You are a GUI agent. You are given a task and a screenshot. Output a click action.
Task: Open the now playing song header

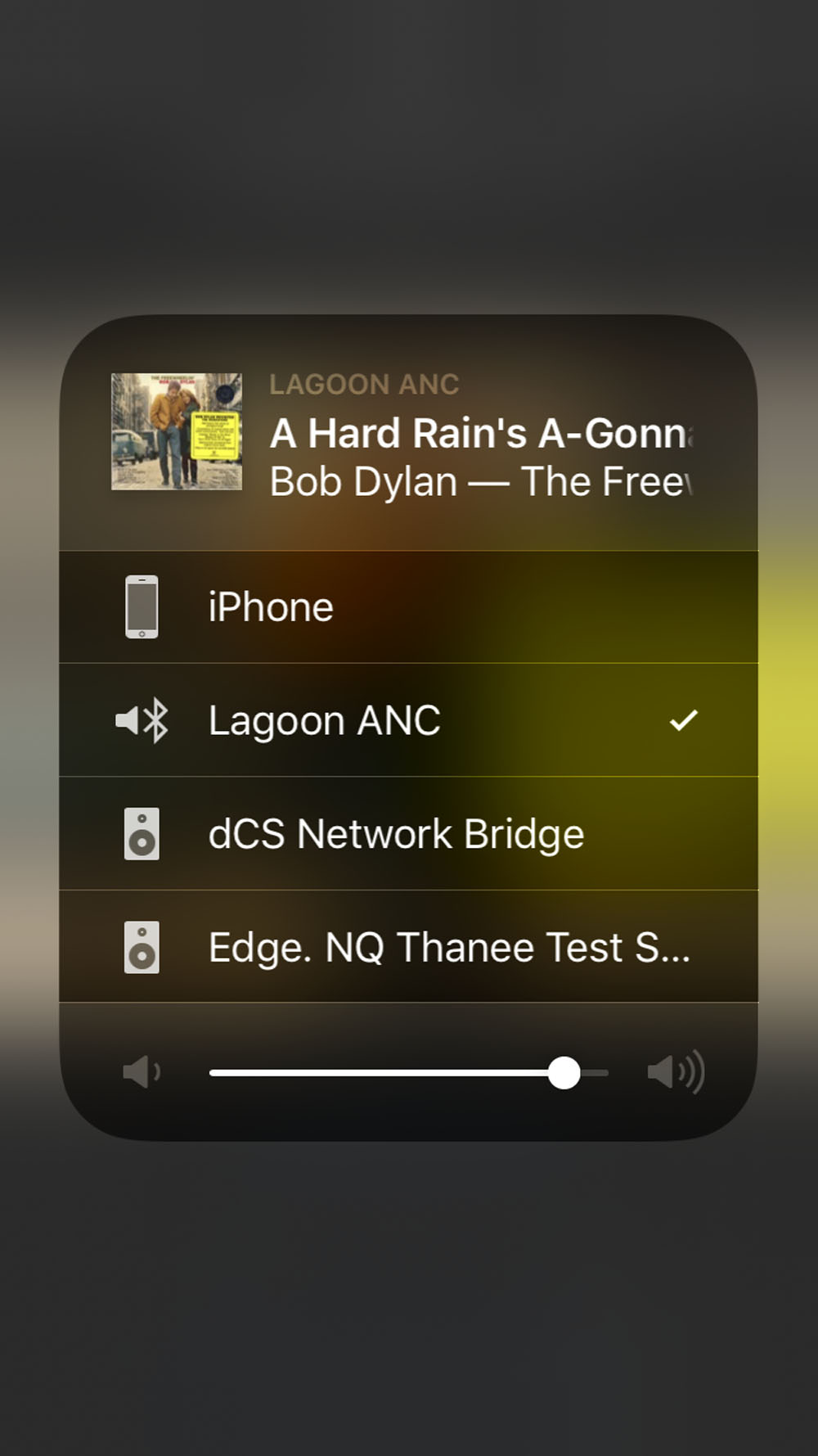pos(407,434)
